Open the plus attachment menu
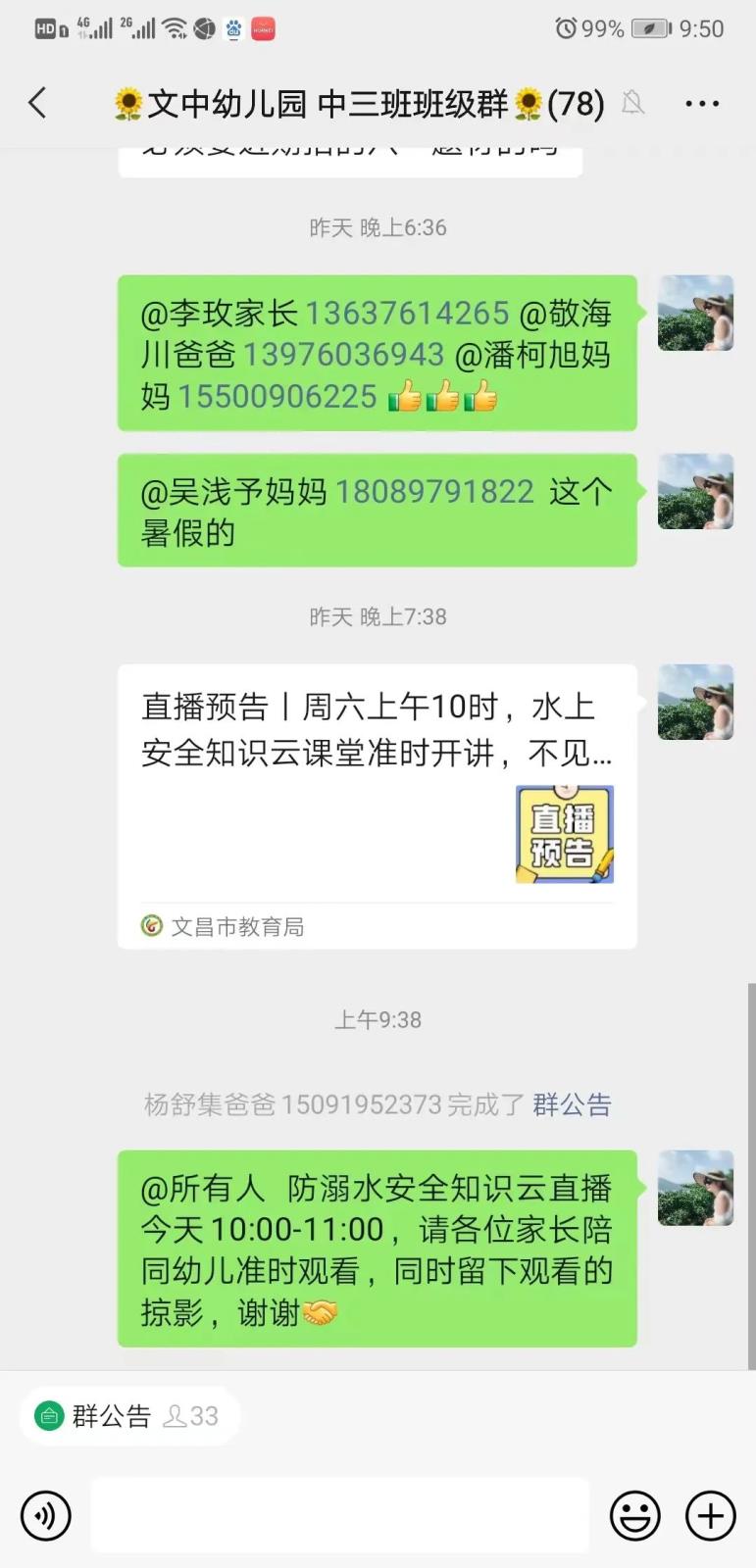Image resolution: width=756 pixels, height=1568 pixels. point(710,1516)
